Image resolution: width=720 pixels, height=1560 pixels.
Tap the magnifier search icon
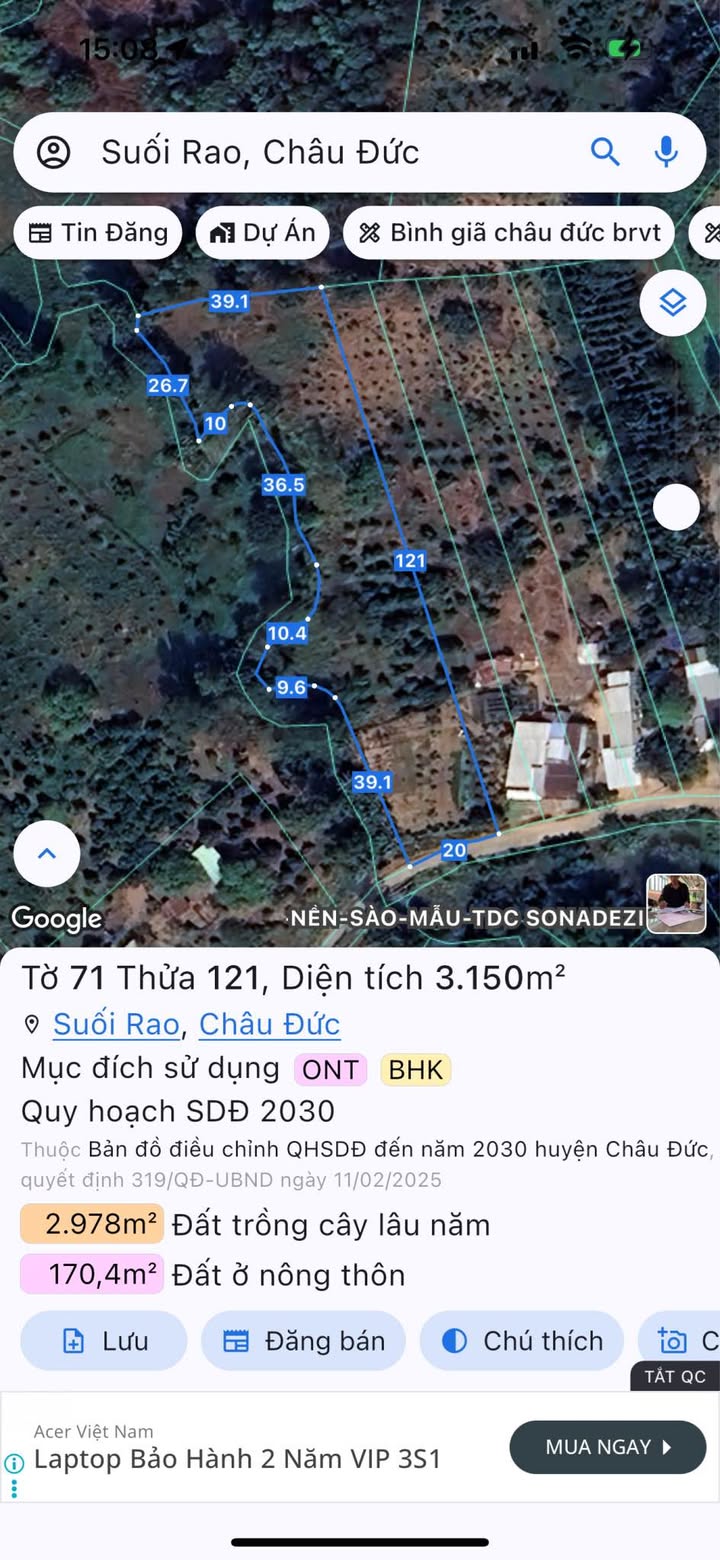click(x=605, y=152)
